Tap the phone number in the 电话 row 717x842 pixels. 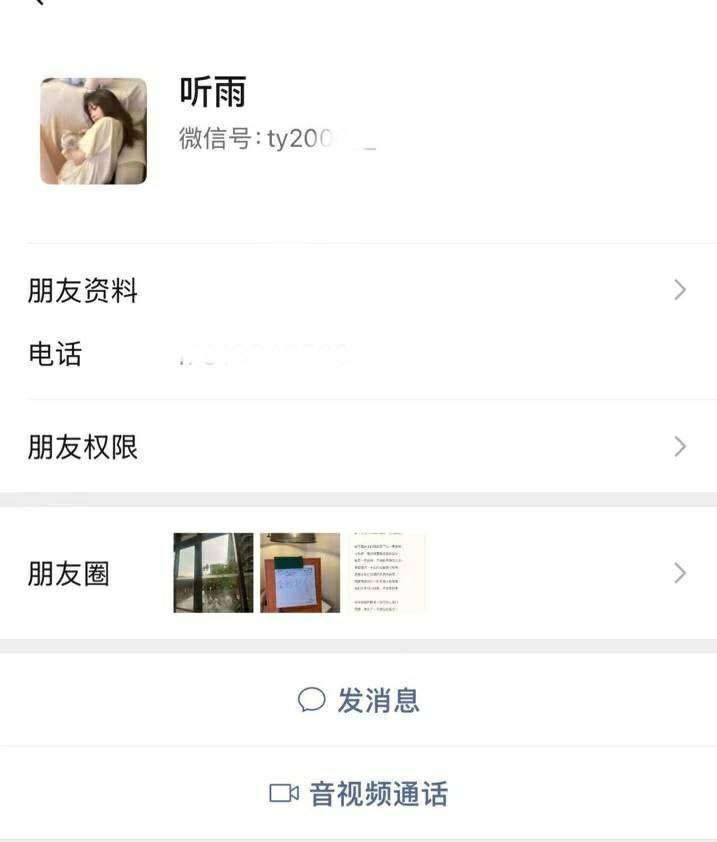pos(264,354)
